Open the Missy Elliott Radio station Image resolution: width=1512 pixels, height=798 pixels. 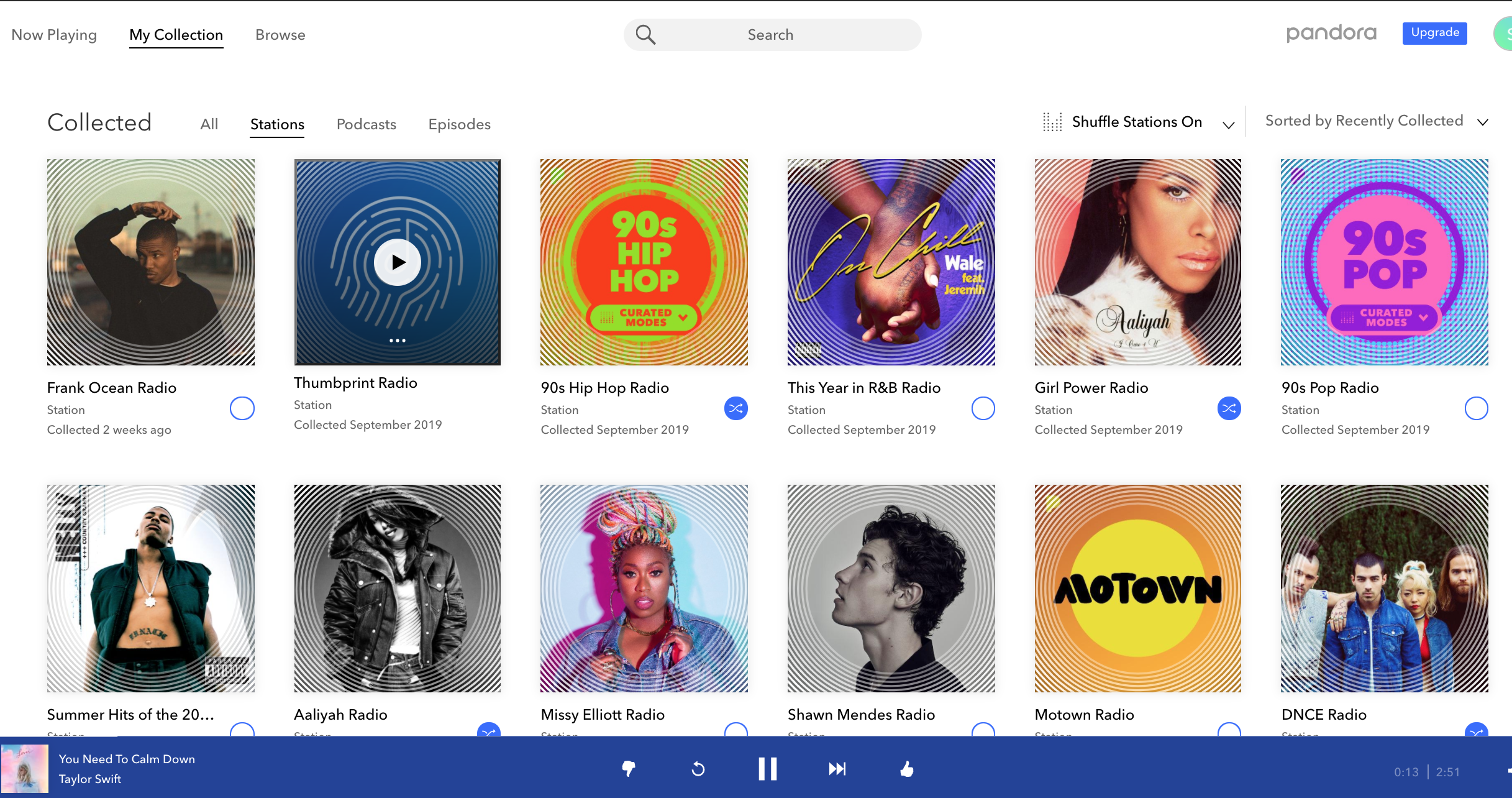[644, 588]
